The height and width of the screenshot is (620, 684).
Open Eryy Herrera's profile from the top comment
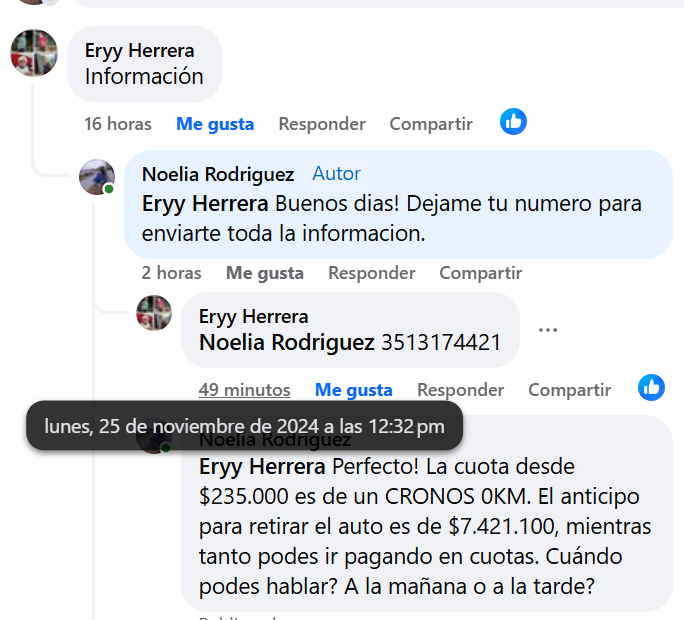pyautogui.click(x=140, y=51)
